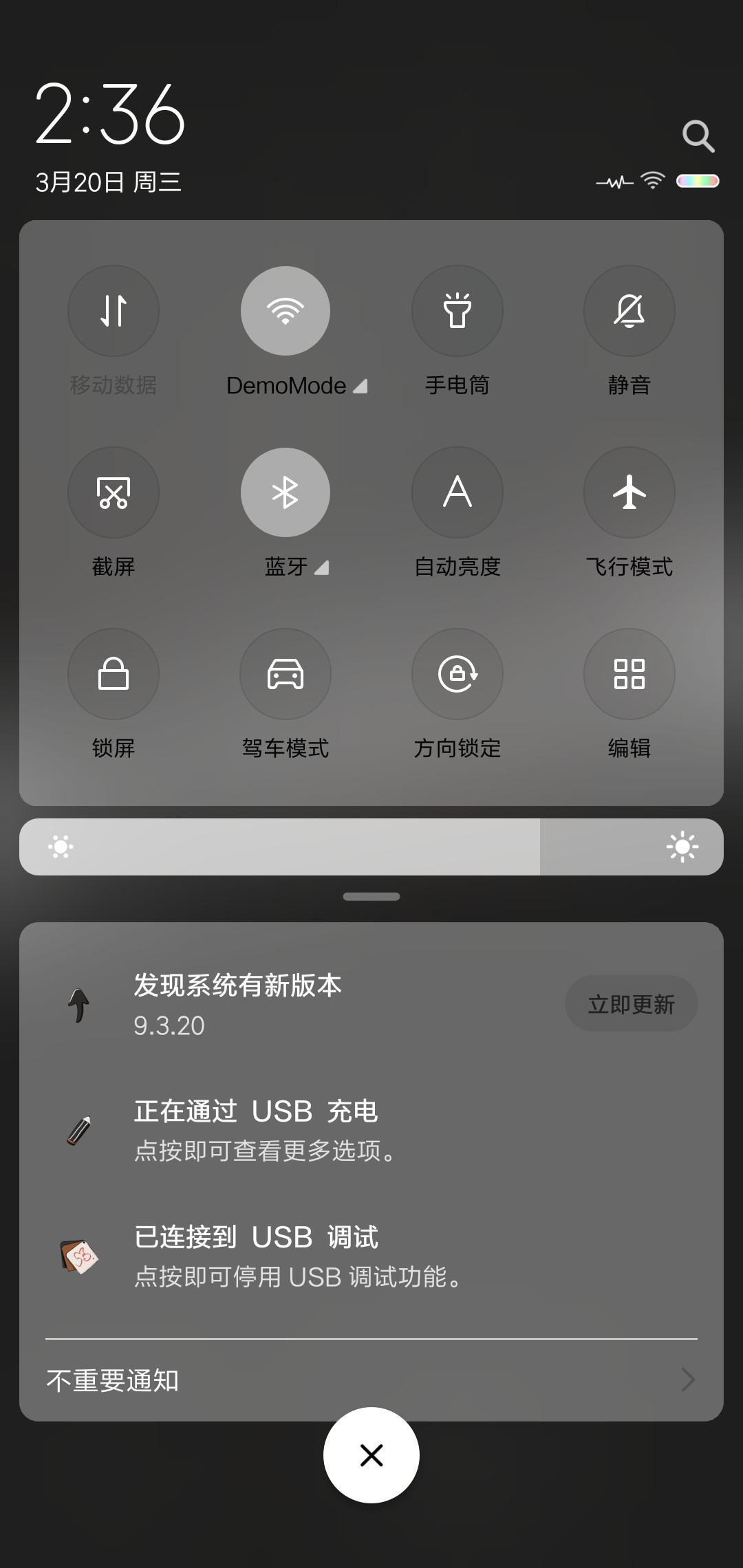
Task: Toggle 方向锁定 rotation lock
Action: (457, 674)
